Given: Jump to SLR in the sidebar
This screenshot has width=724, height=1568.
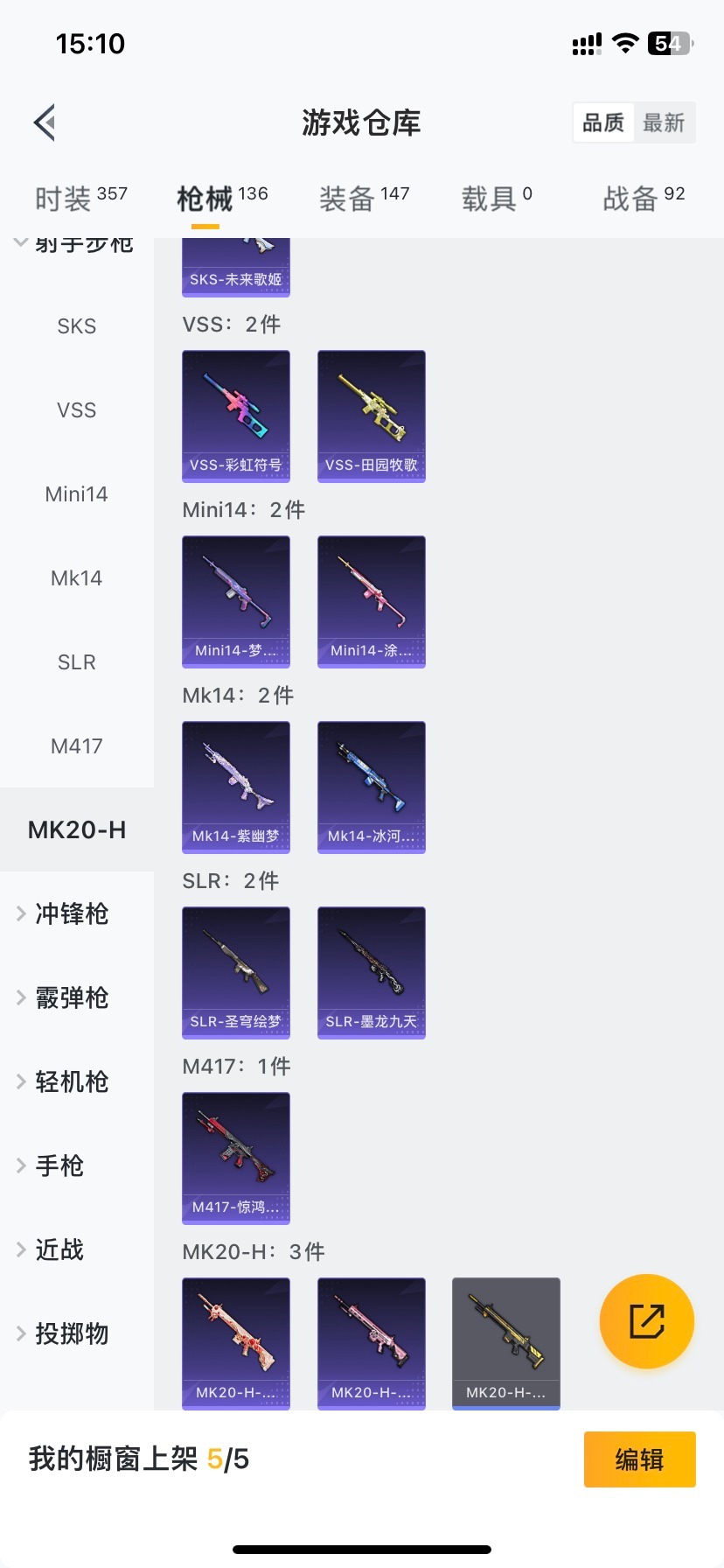Looking at the screenshot, I should click(x=77, y=662).
